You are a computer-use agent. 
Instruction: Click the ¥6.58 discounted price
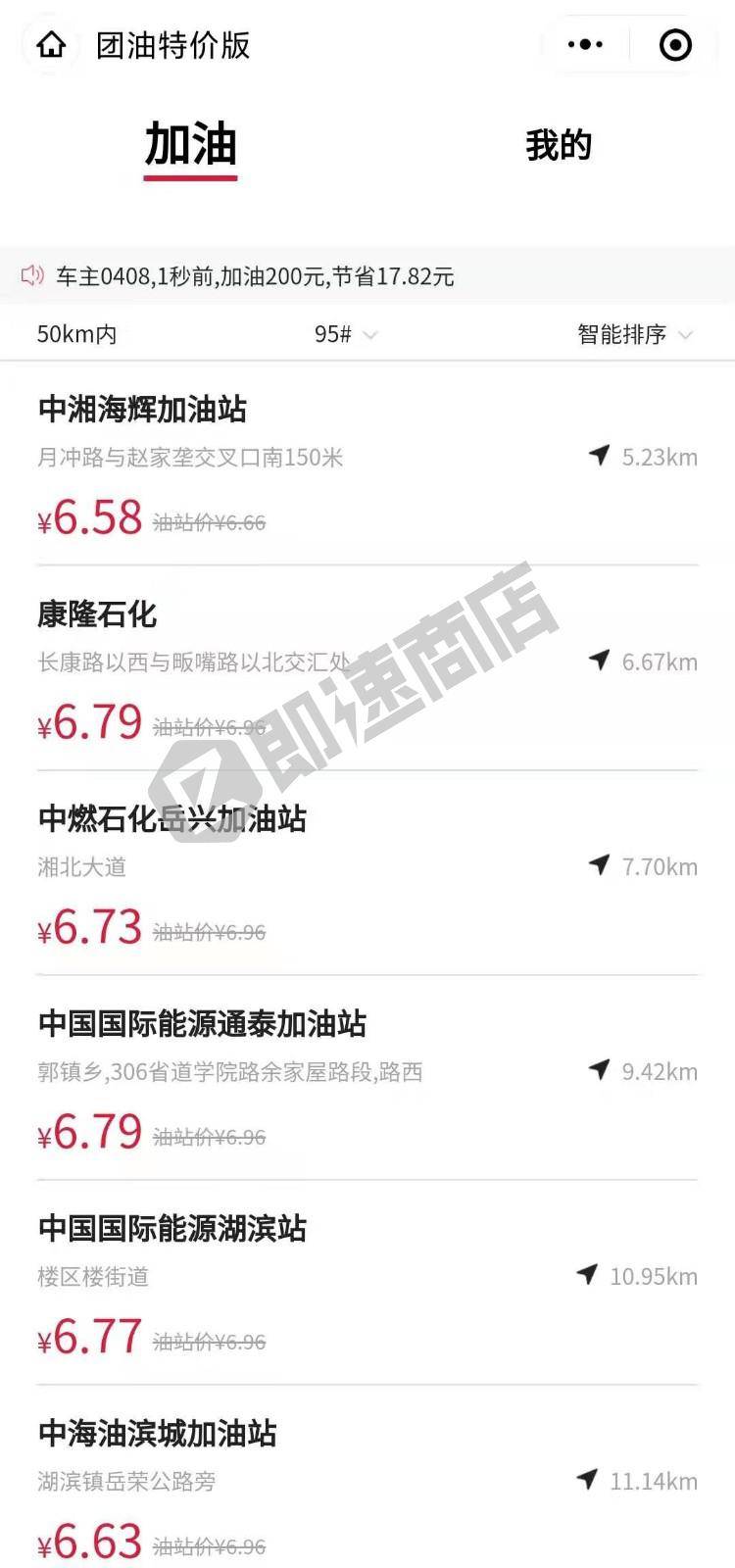tap(86, 516)
